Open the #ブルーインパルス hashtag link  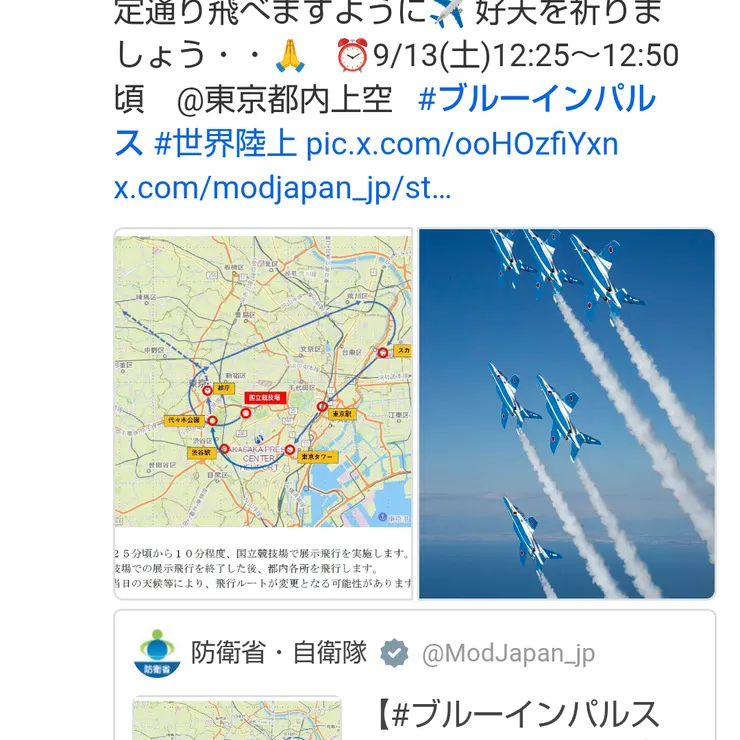(x=536, y=100)
